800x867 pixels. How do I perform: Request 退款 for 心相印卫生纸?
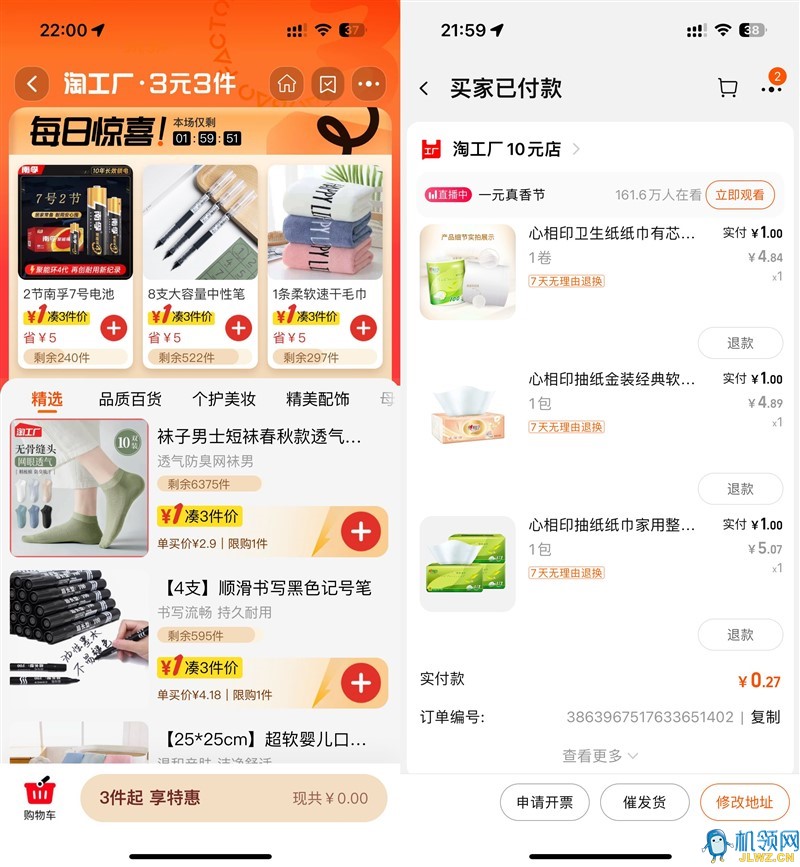[740, 343]
